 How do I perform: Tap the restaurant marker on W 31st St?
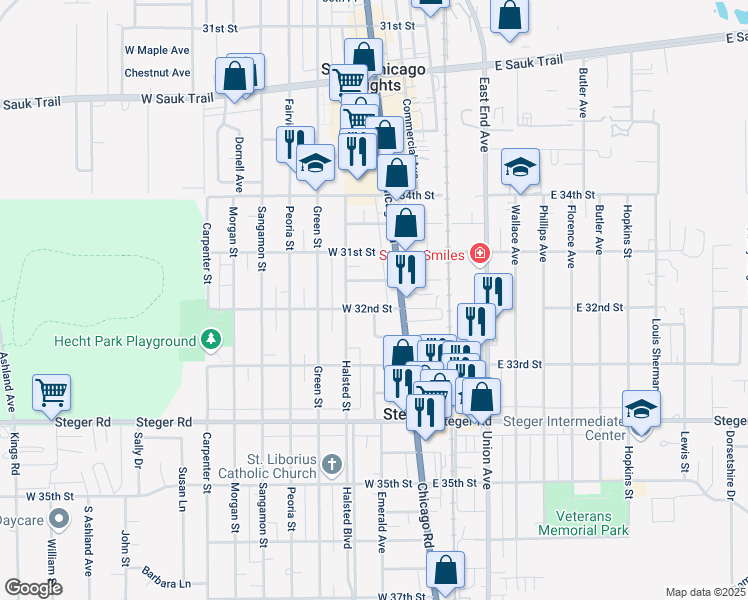pos(406,268)
